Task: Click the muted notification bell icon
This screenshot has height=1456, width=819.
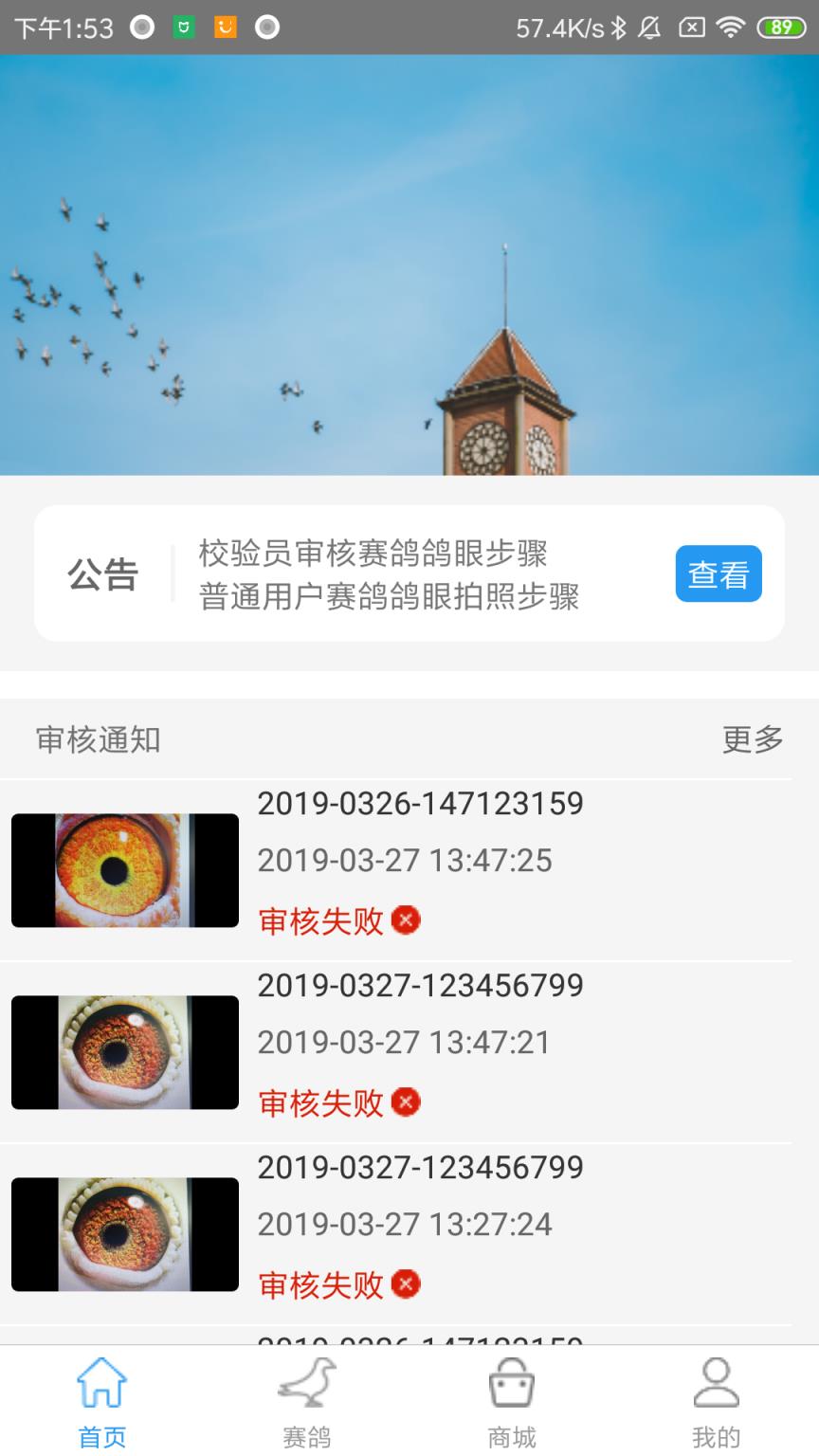Action: [x=650, y=27]
